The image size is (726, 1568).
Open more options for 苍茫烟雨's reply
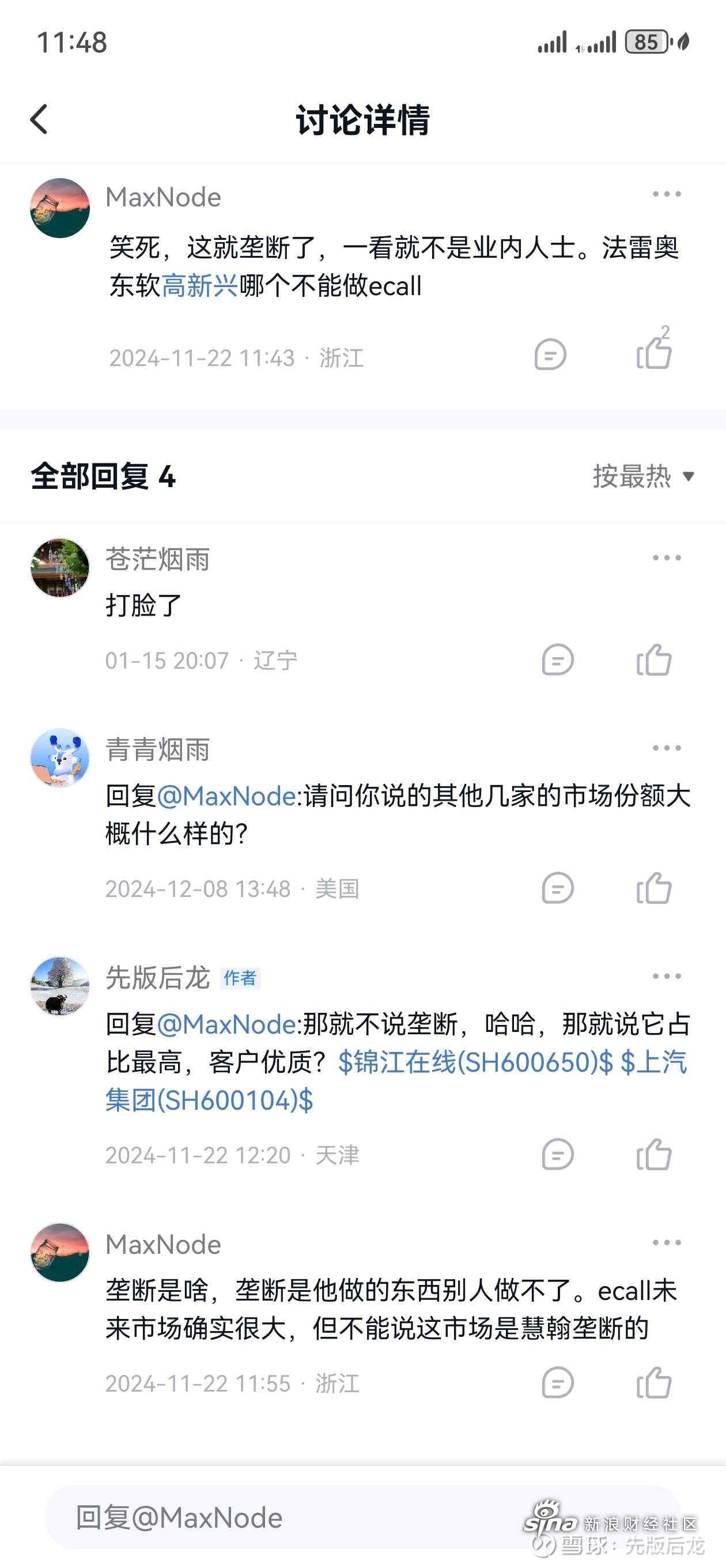(666, 557)
